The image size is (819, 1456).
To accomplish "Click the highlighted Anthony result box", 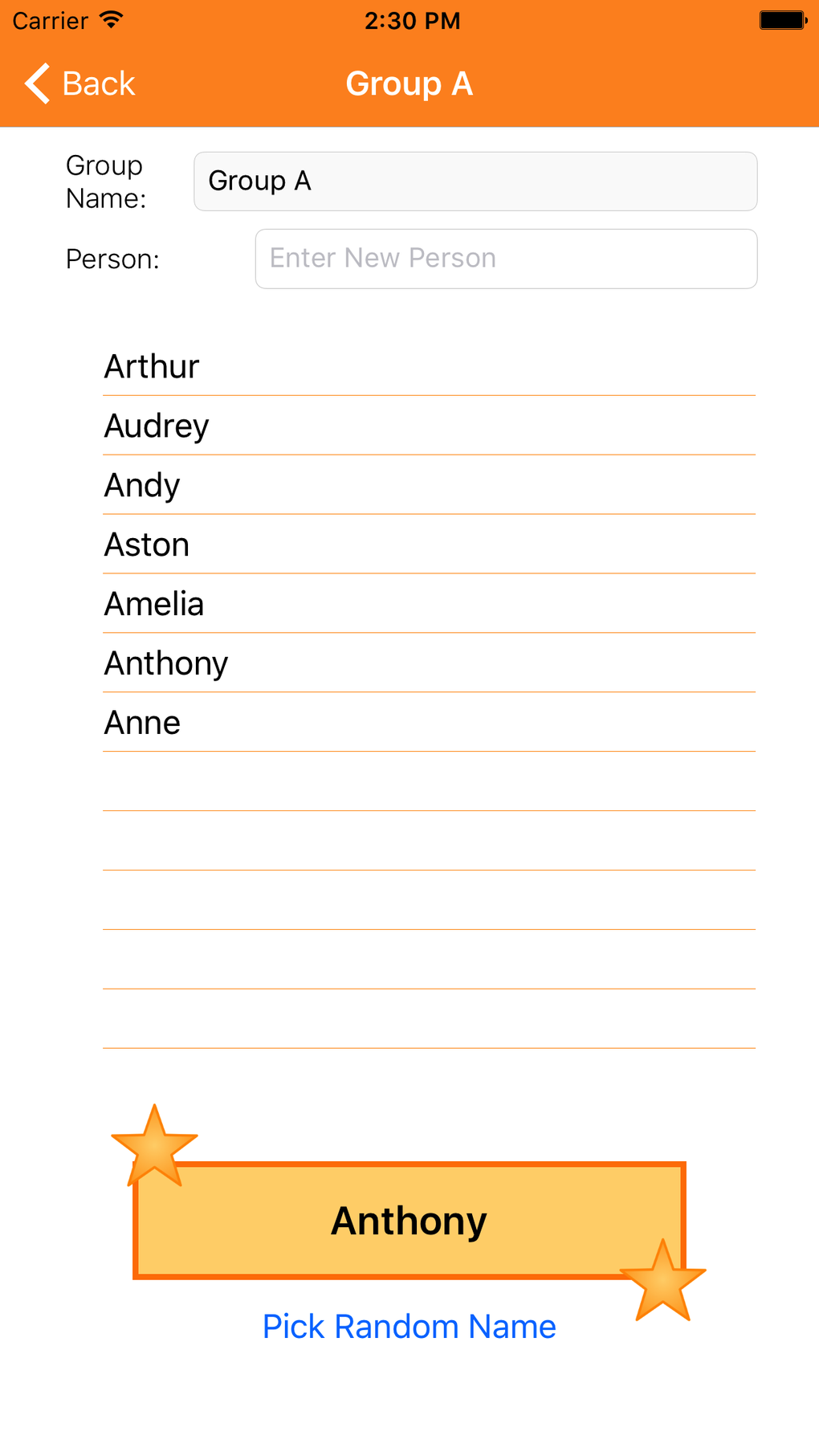I will [409, 1220].
